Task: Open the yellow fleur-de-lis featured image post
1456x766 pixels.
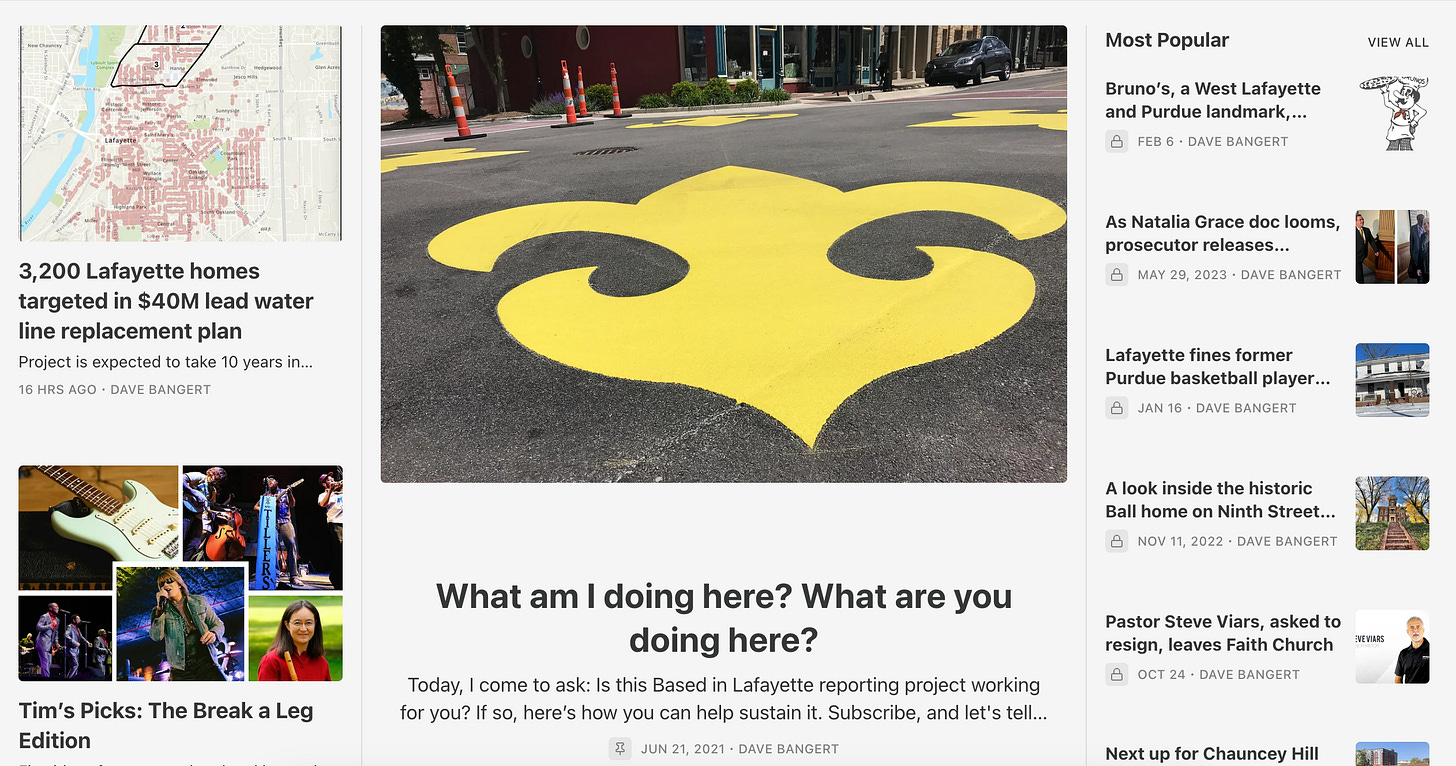Action: pos(723,254)
